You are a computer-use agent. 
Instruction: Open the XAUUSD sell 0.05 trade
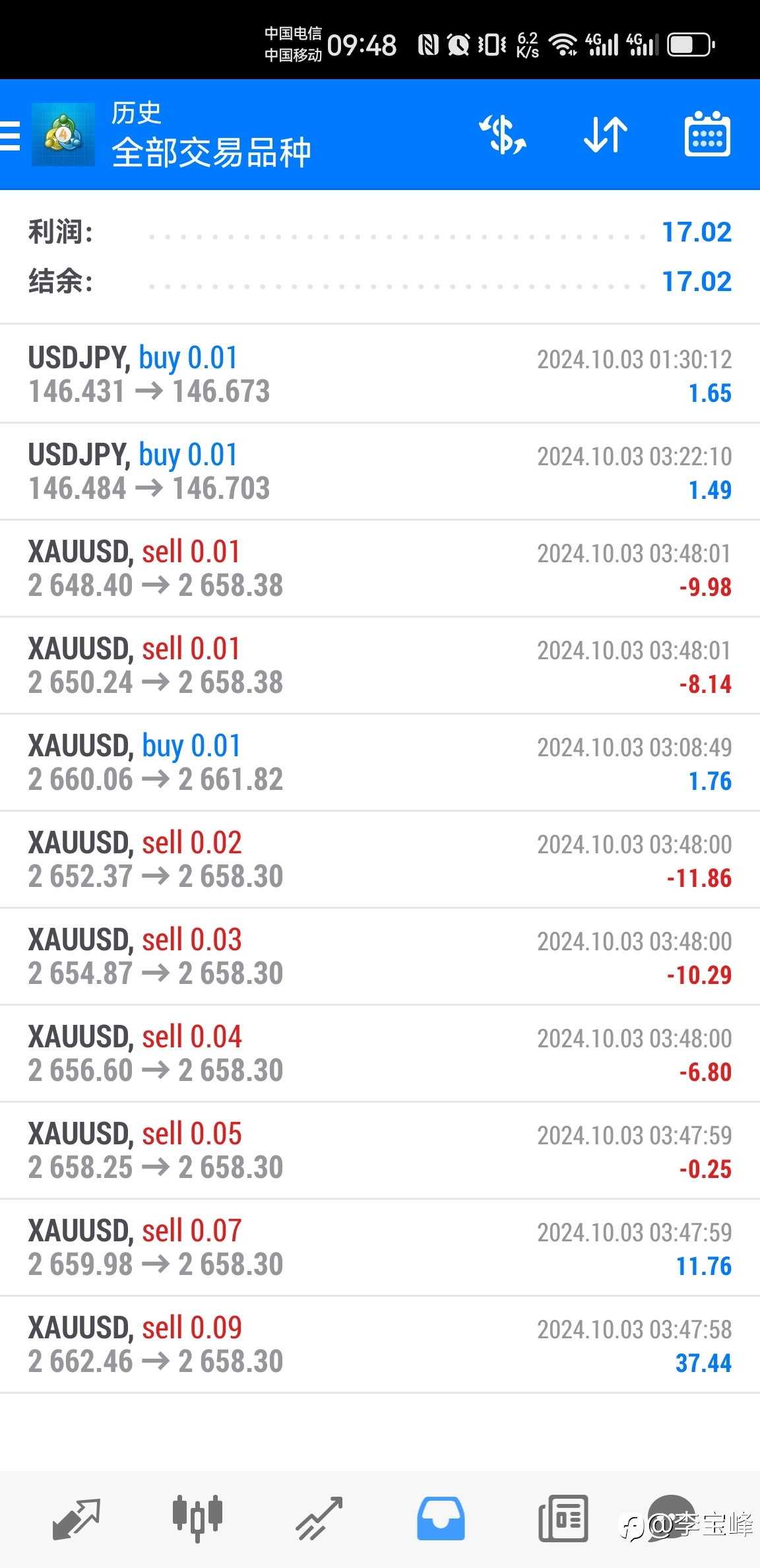click(x=380, y=1150)
